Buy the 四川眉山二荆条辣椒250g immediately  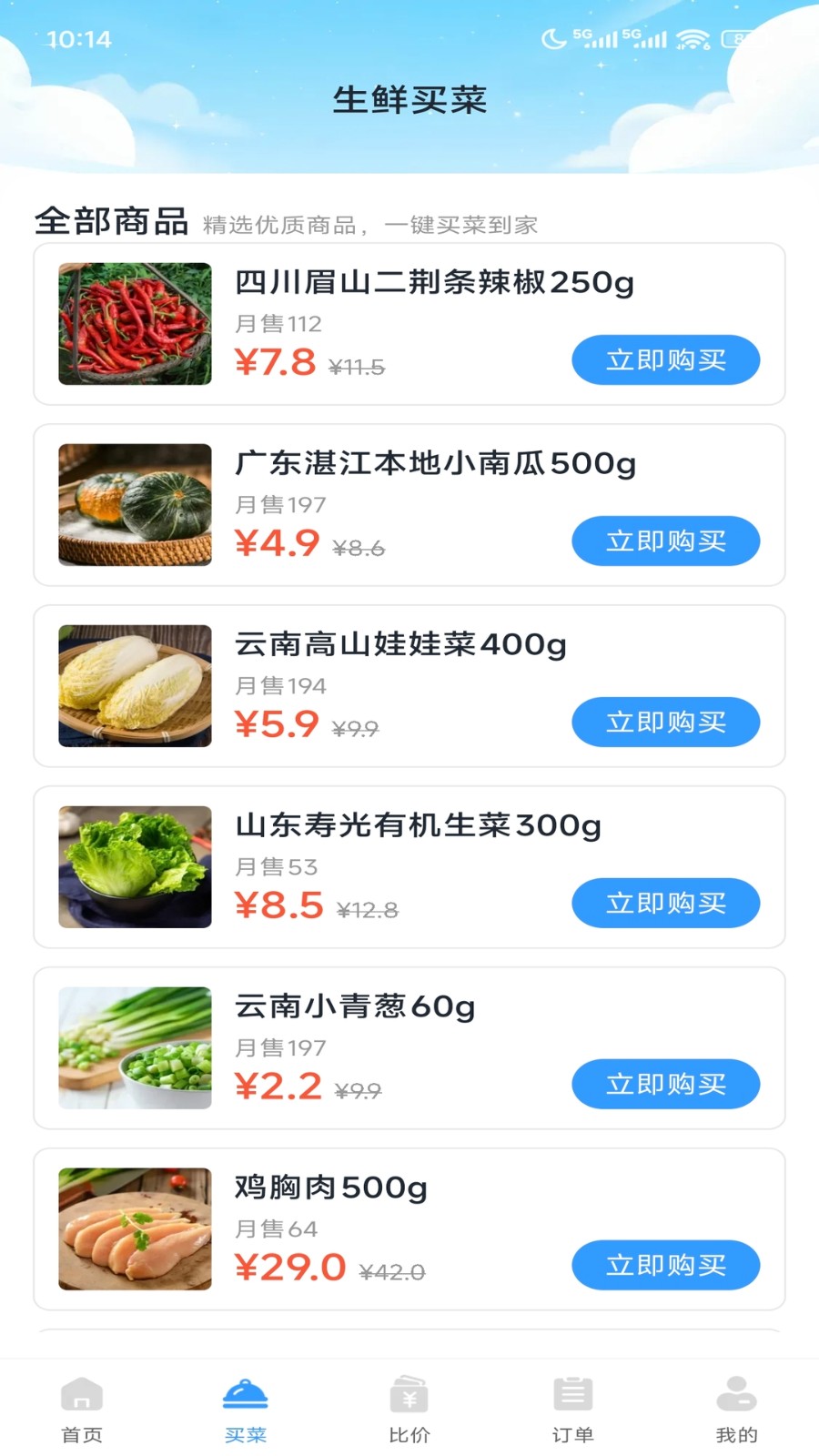(x=665, y=359)
